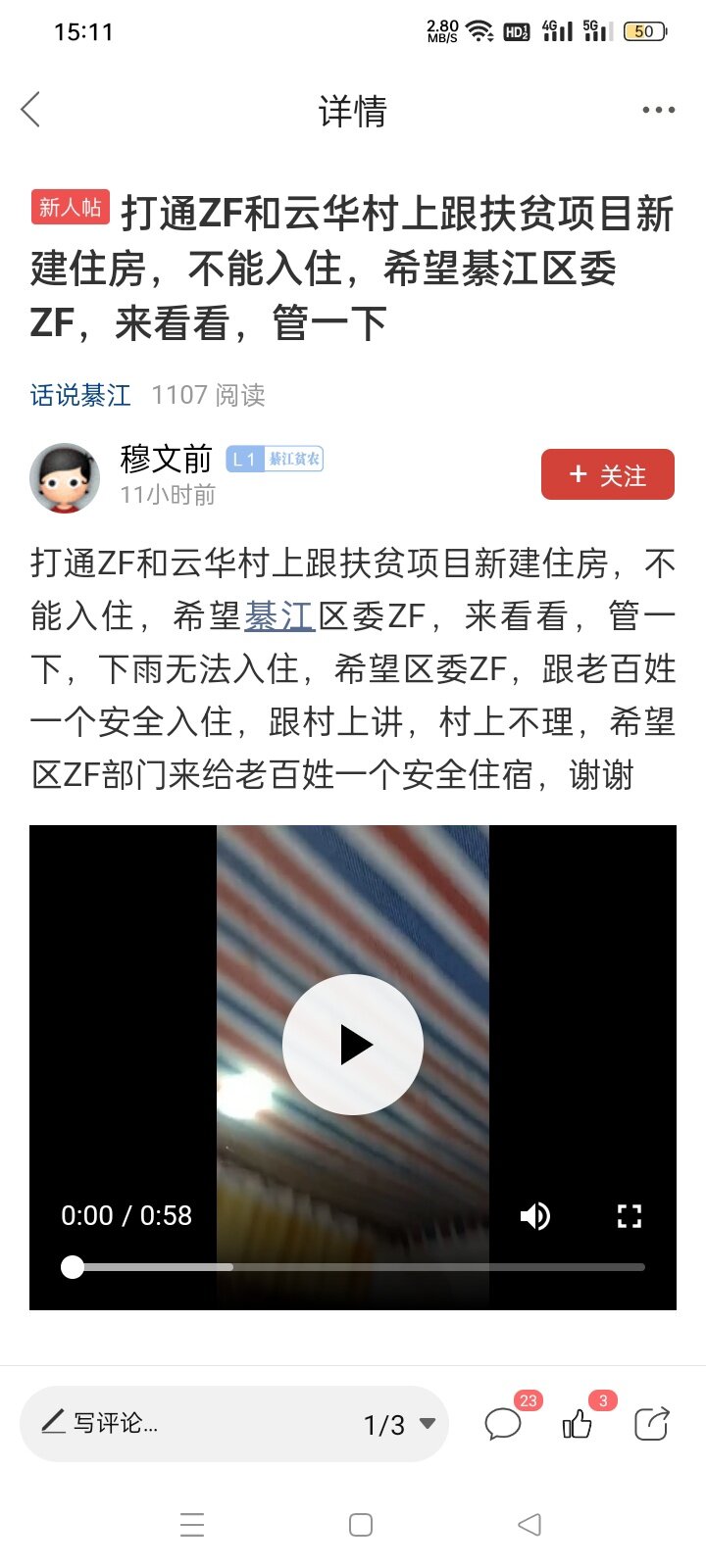706x1568 pixels.
Task: Go to the system home screen
Action: [x=361, y=1525]
